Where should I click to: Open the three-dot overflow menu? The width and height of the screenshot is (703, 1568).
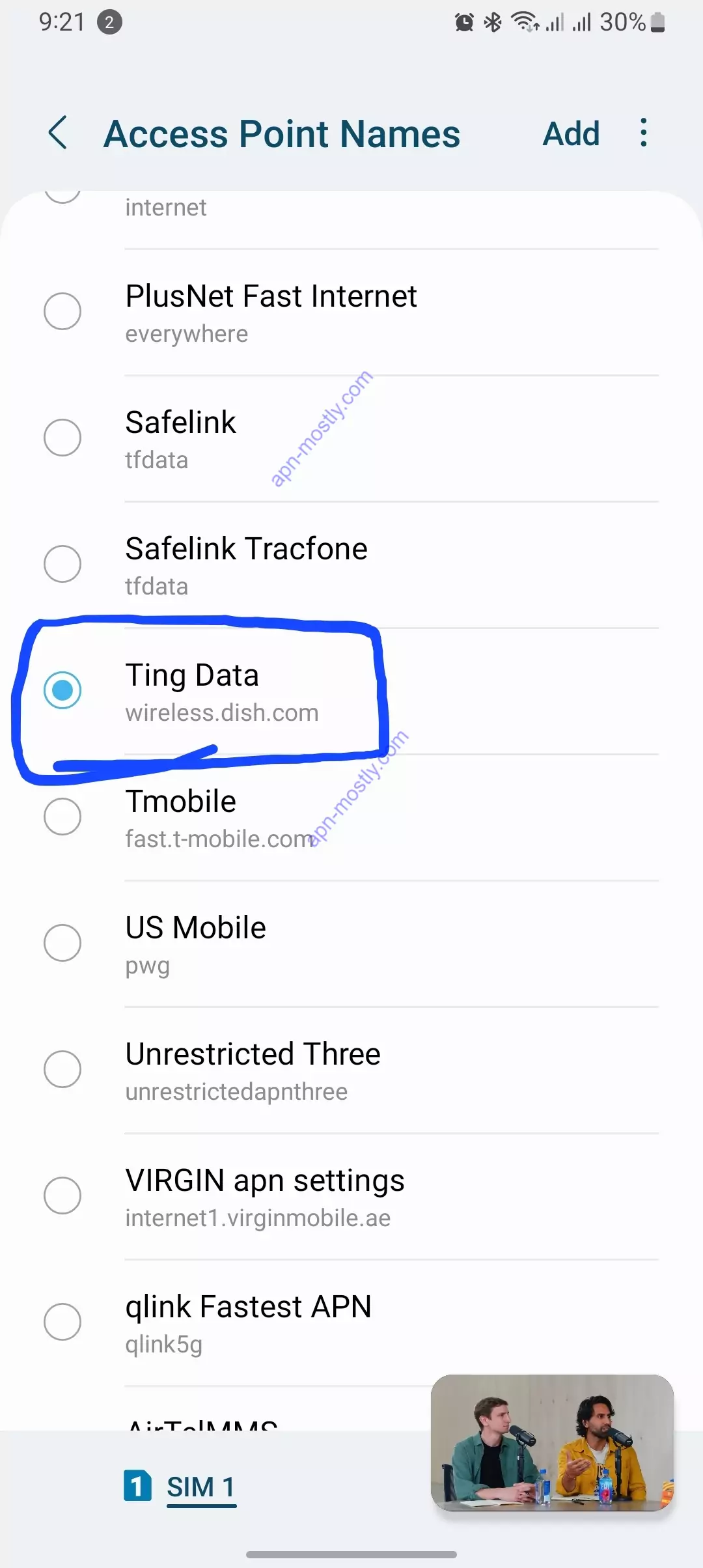point(643,132)
